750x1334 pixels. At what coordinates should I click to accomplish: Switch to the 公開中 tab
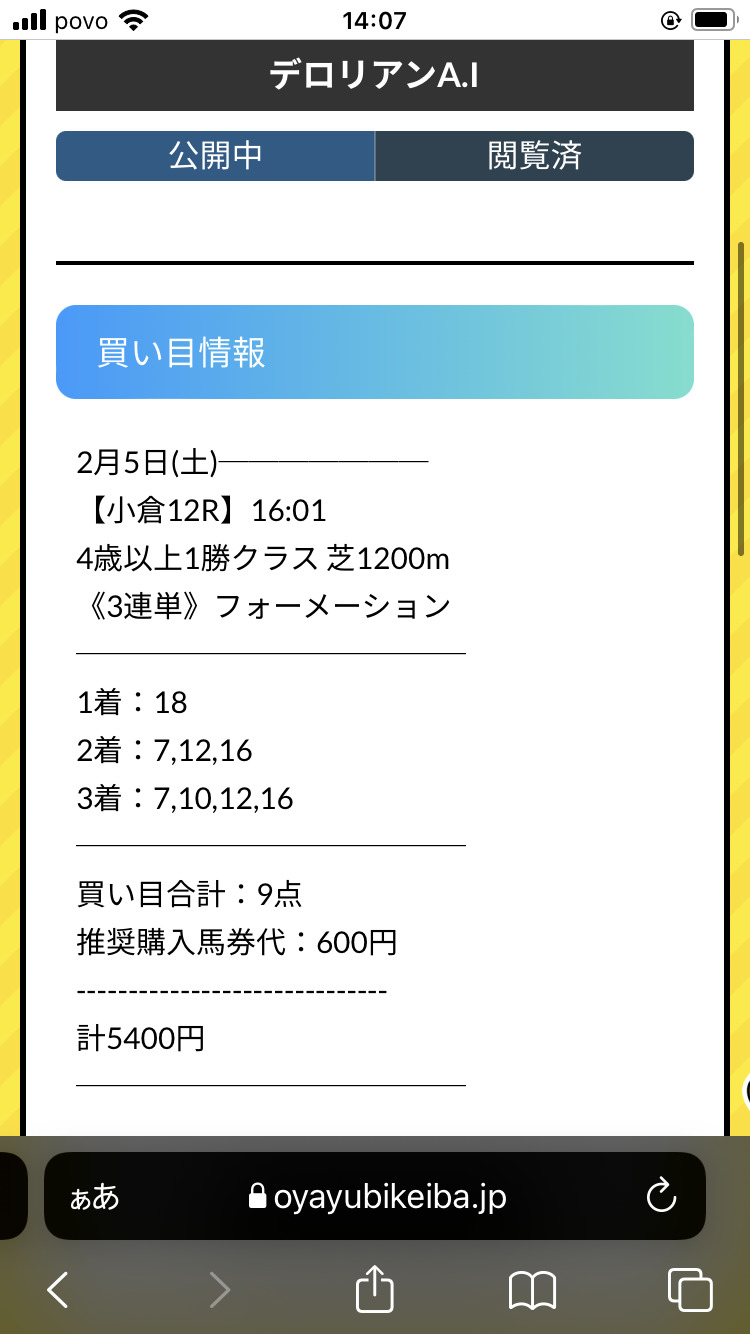pyautogui.click(x=215, y=156)
